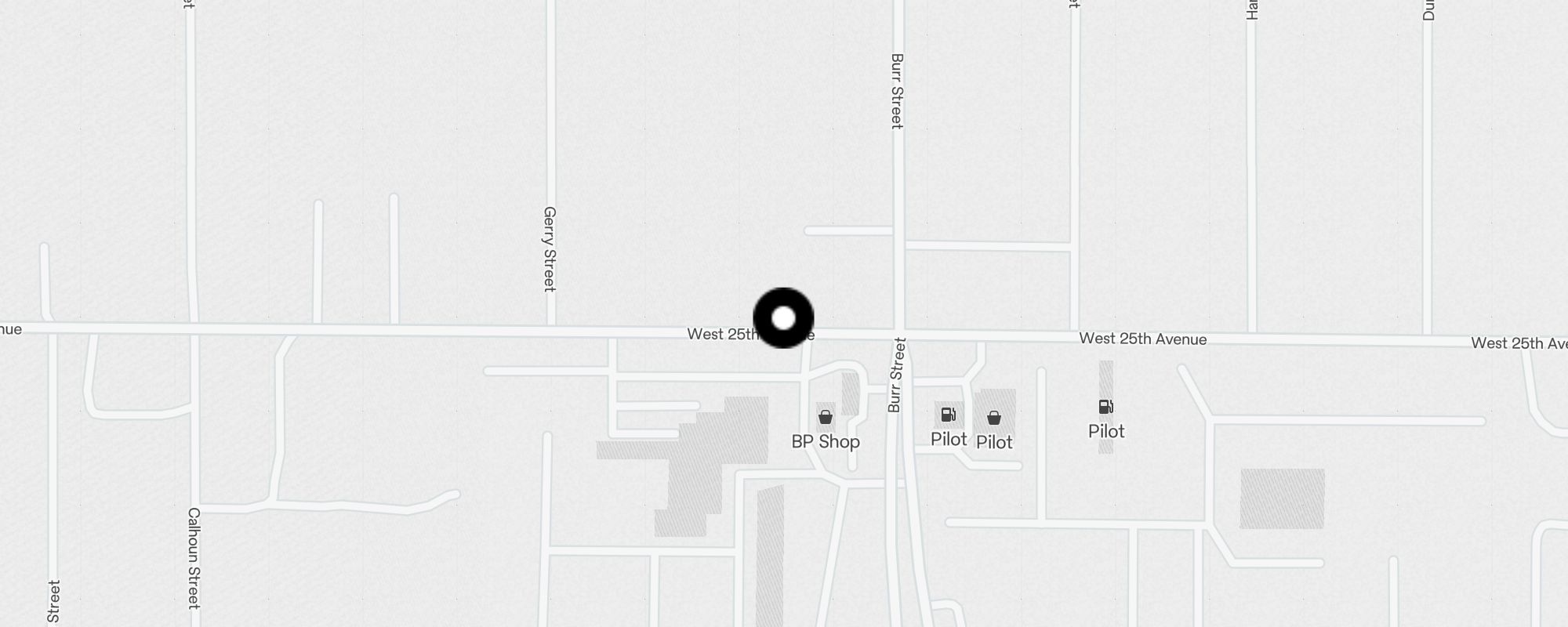The width and height of the screenshot is (1568, 627).
Task: Open the easternmost Pilot fuel station marker
Action: pos(1106,407)
